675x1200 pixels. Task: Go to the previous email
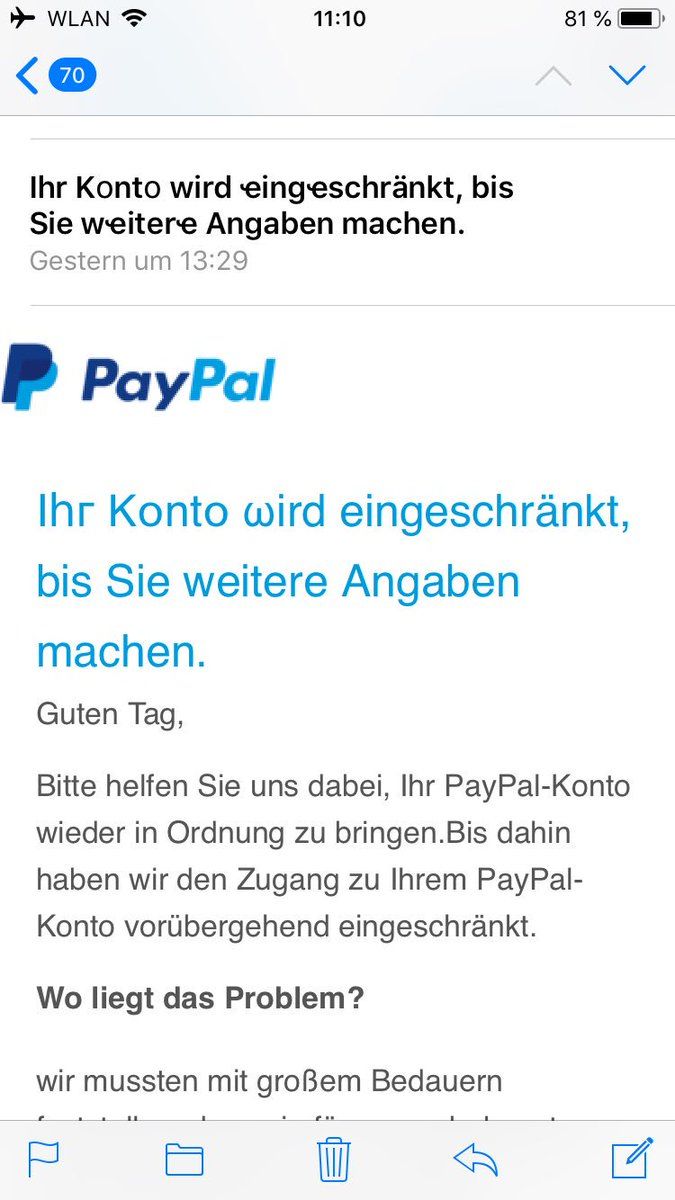[x=552, y=76]
